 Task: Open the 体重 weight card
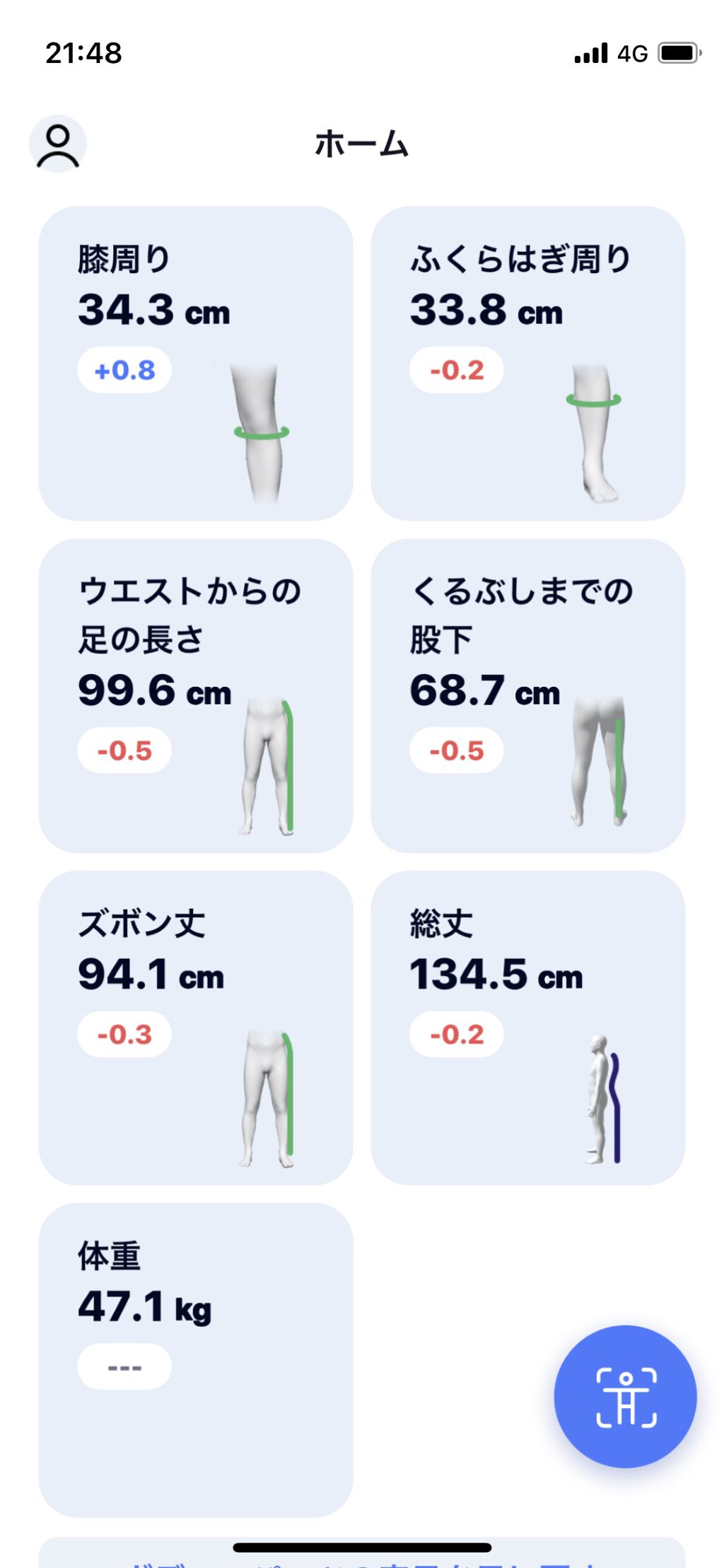[x=195, y=1359]
